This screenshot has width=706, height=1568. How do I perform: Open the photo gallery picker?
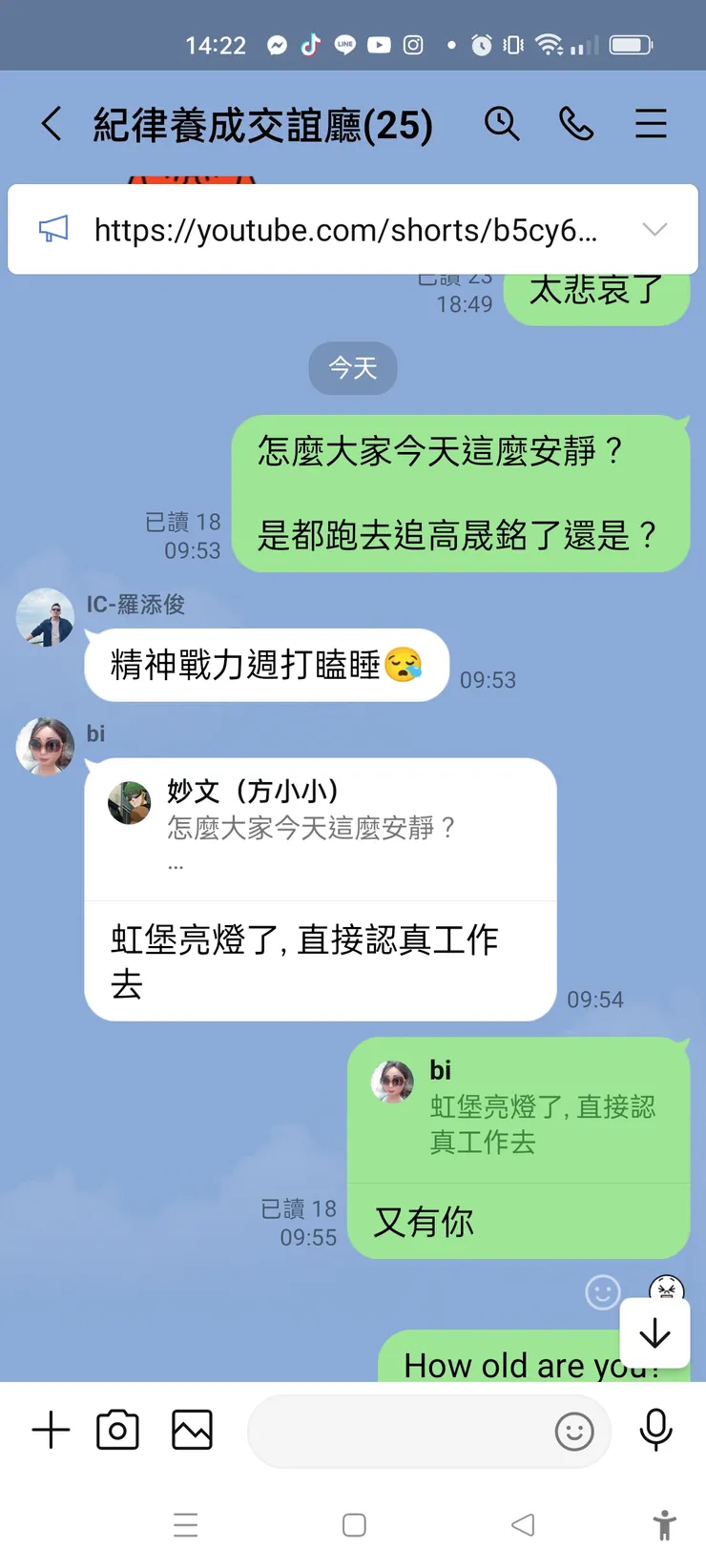[191, 1429]
